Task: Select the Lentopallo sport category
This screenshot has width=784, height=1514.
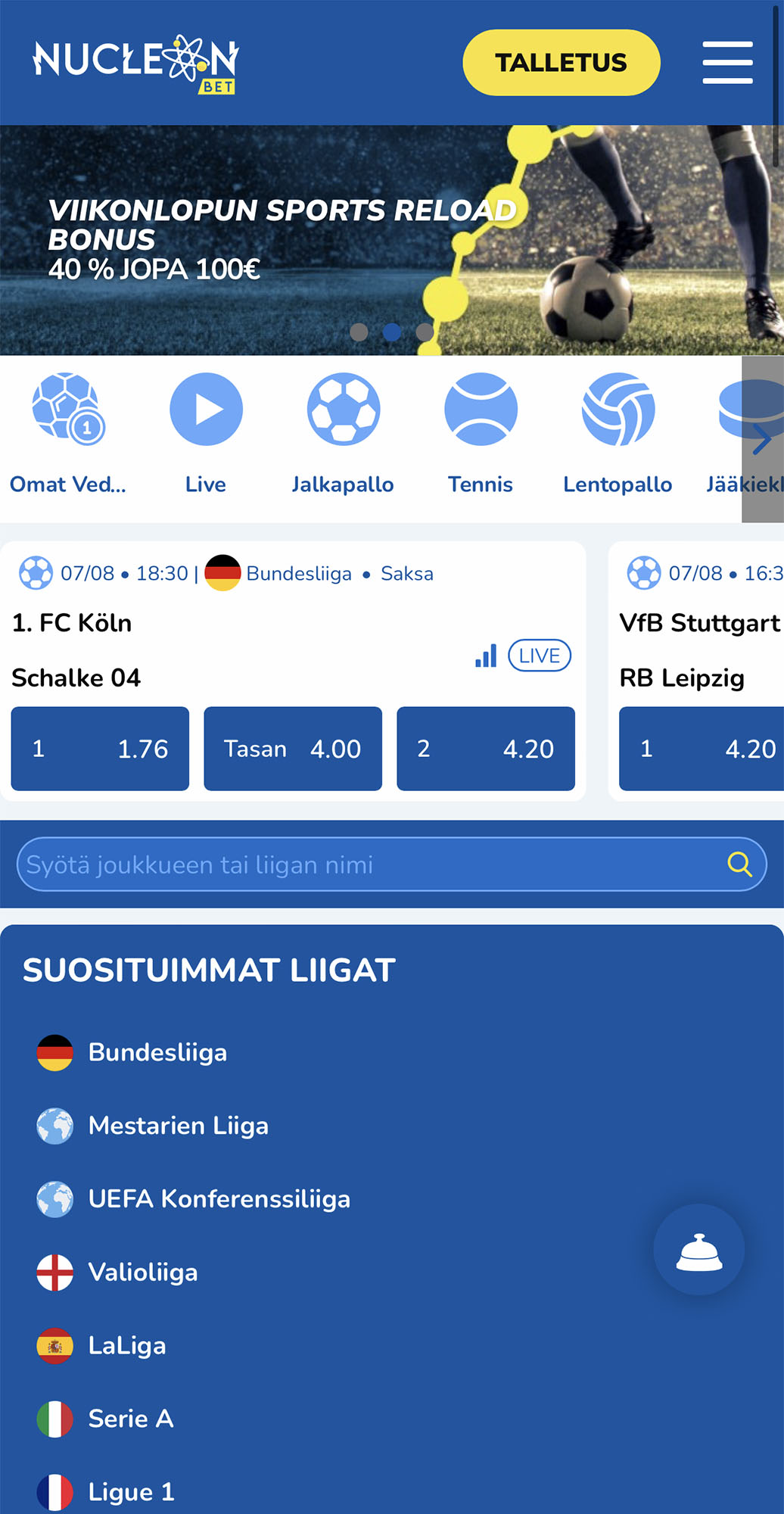Action: coord(618,433)
